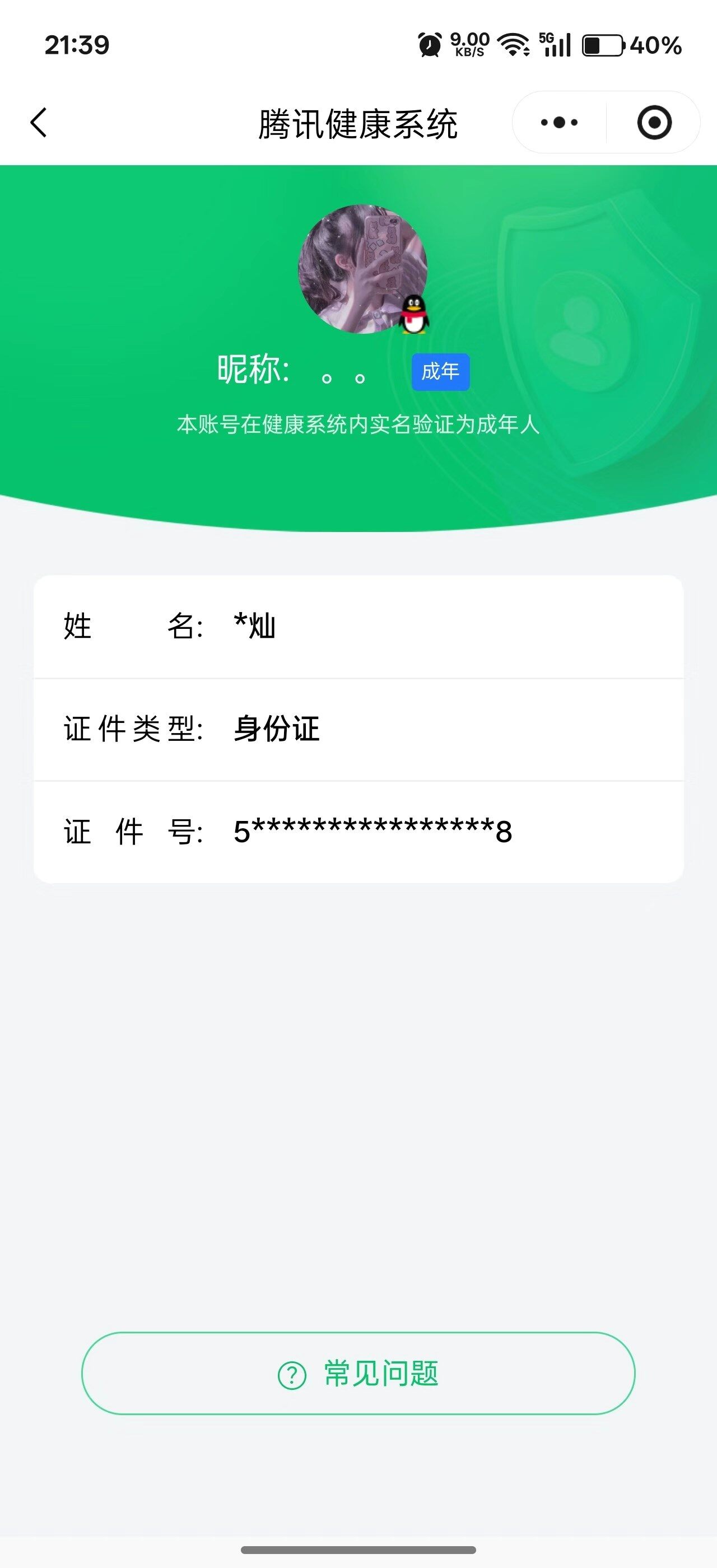Open the 证件类型 identity document type row
Image resolution: width=717 pixels, height=1568 pixels.
[x=358, y=730]
